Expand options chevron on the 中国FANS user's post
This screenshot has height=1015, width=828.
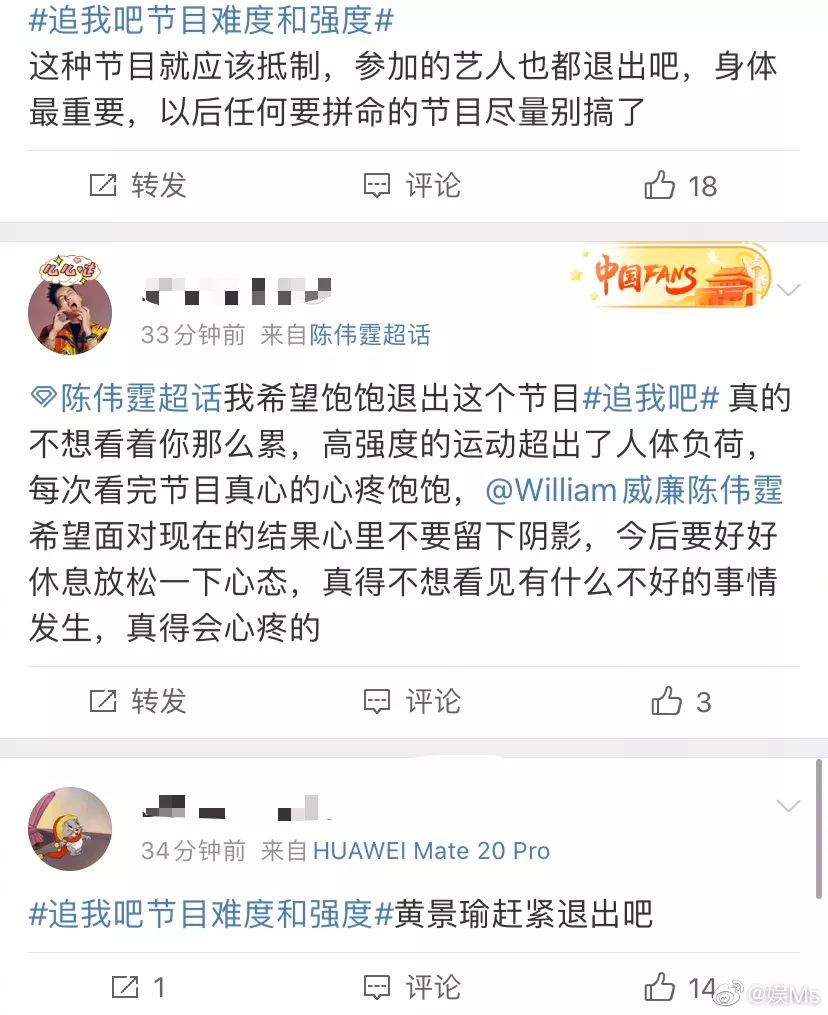pos(789,290)
